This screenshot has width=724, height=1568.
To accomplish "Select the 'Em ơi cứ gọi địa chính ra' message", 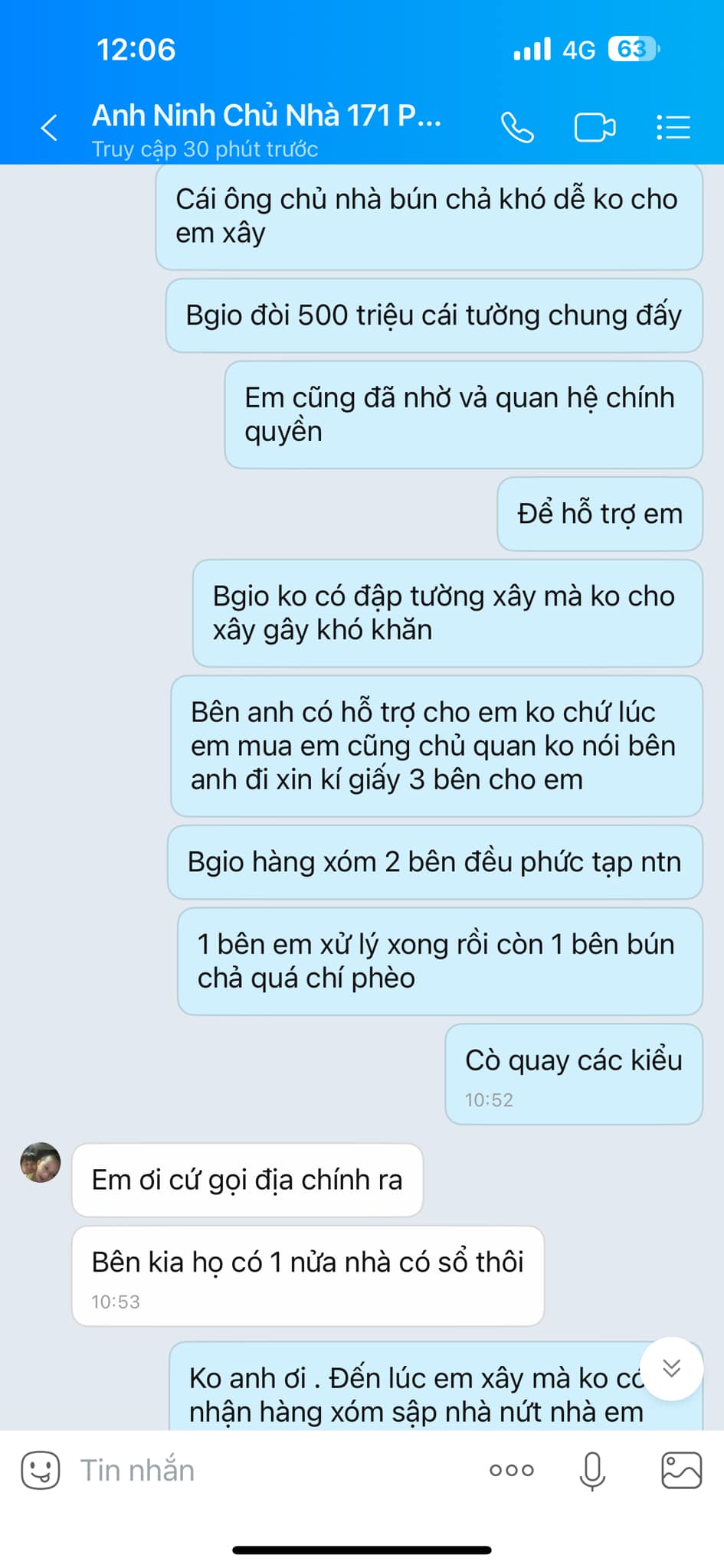I will (x=247, y=1179).
